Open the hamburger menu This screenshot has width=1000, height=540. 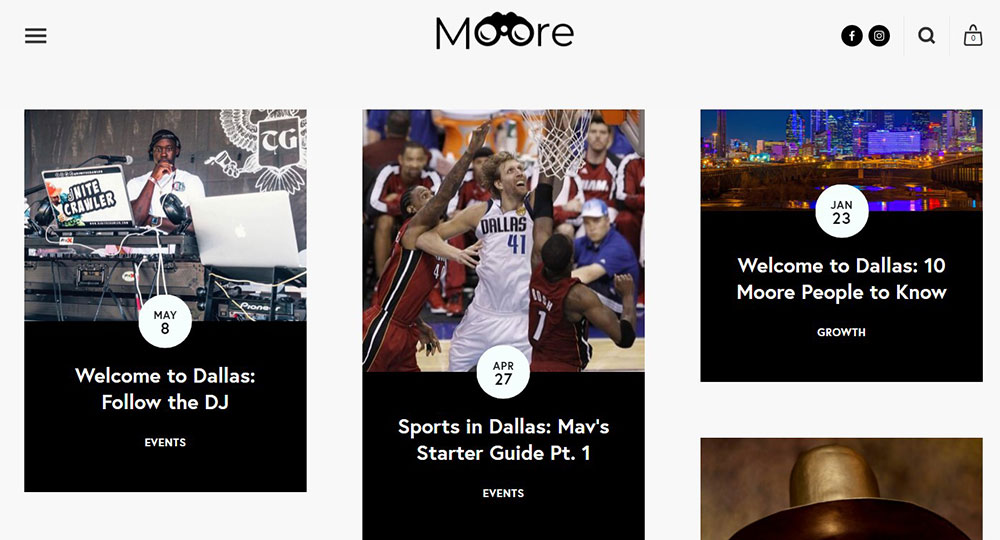pos(36,36)
